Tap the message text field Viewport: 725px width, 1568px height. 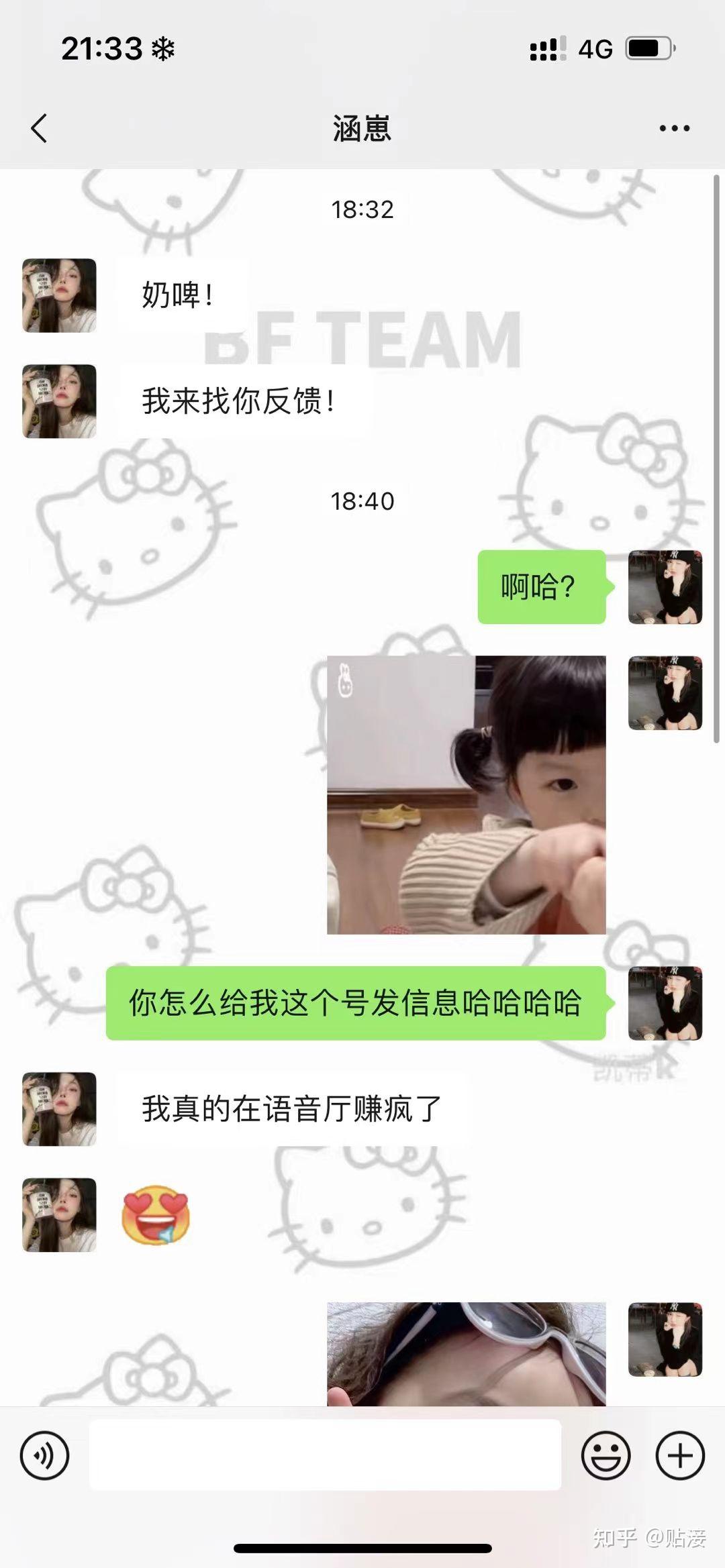(x=325, y=1455)
